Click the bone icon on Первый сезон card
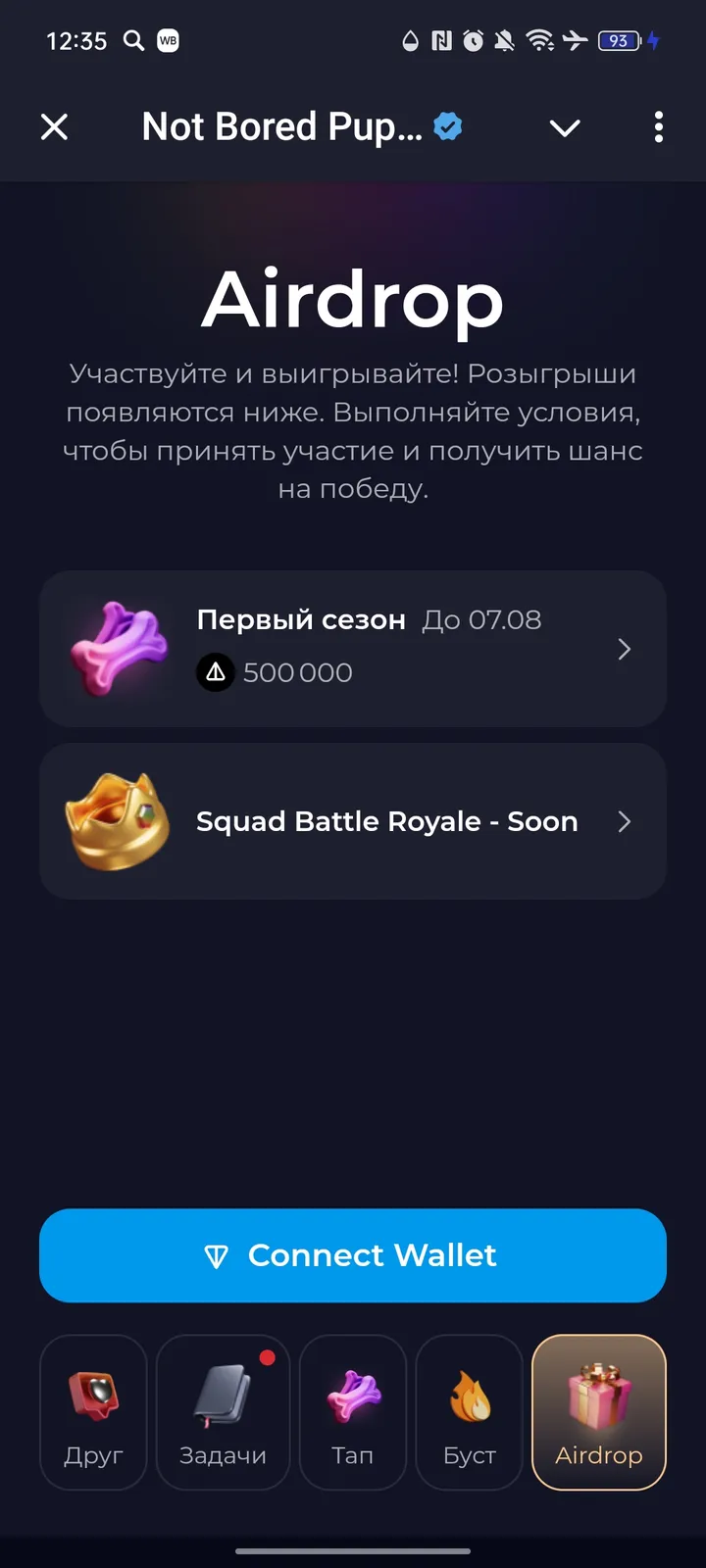 [x=118, y=647]
